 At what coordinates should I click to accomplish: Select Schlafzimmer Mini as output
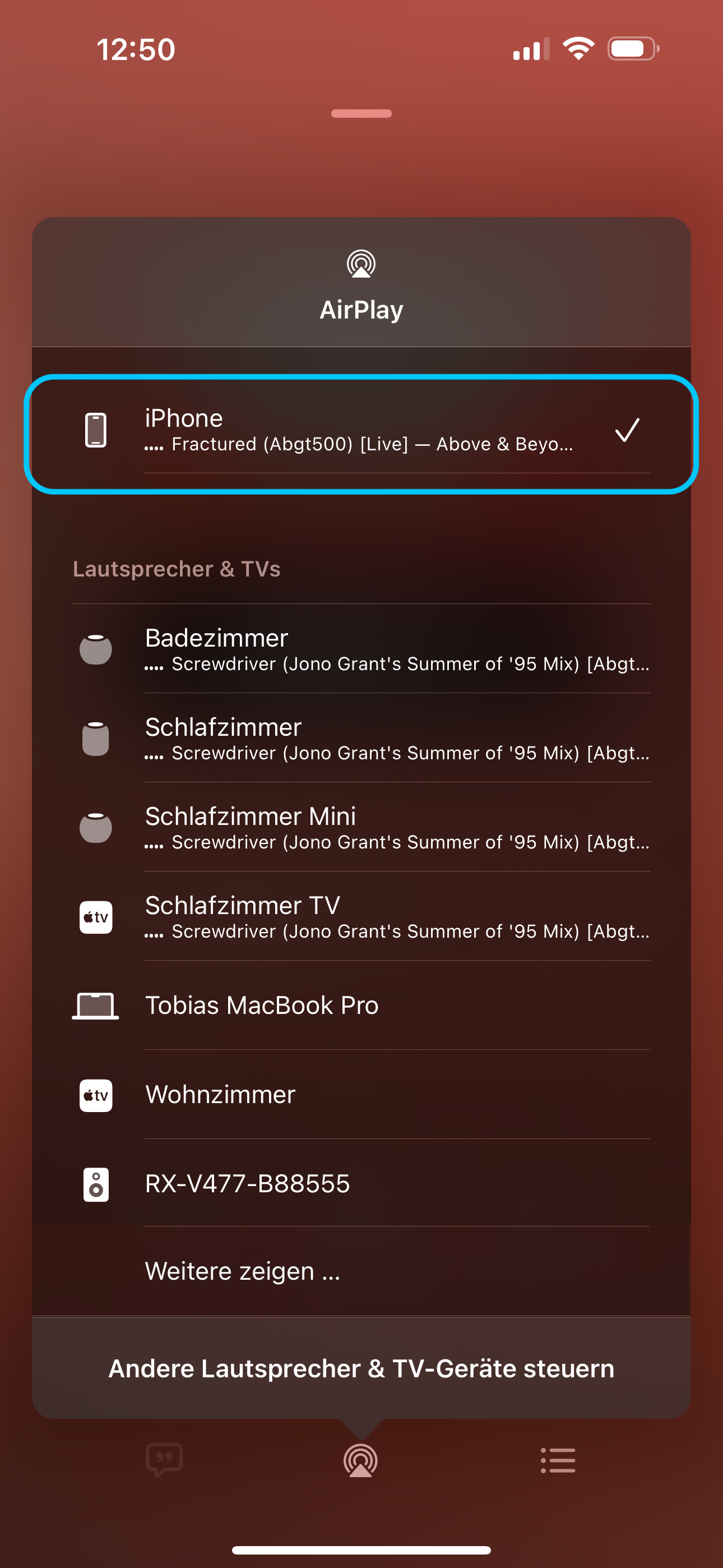pyautogui.click(x=361, y=827)
